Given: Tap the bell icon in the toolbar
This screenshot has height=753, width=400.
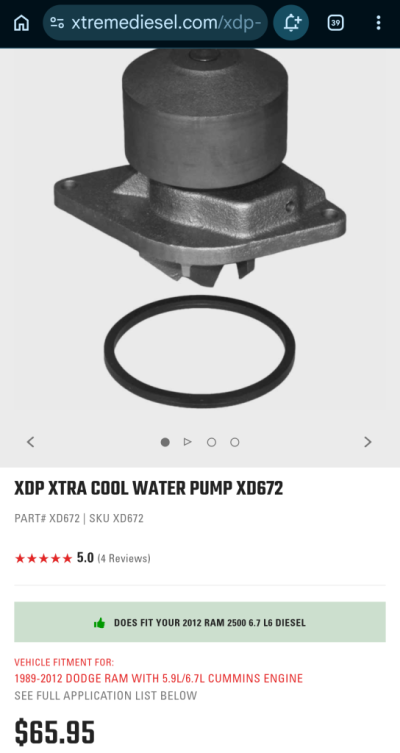Looking at the screenshot, I should (291, 23).
